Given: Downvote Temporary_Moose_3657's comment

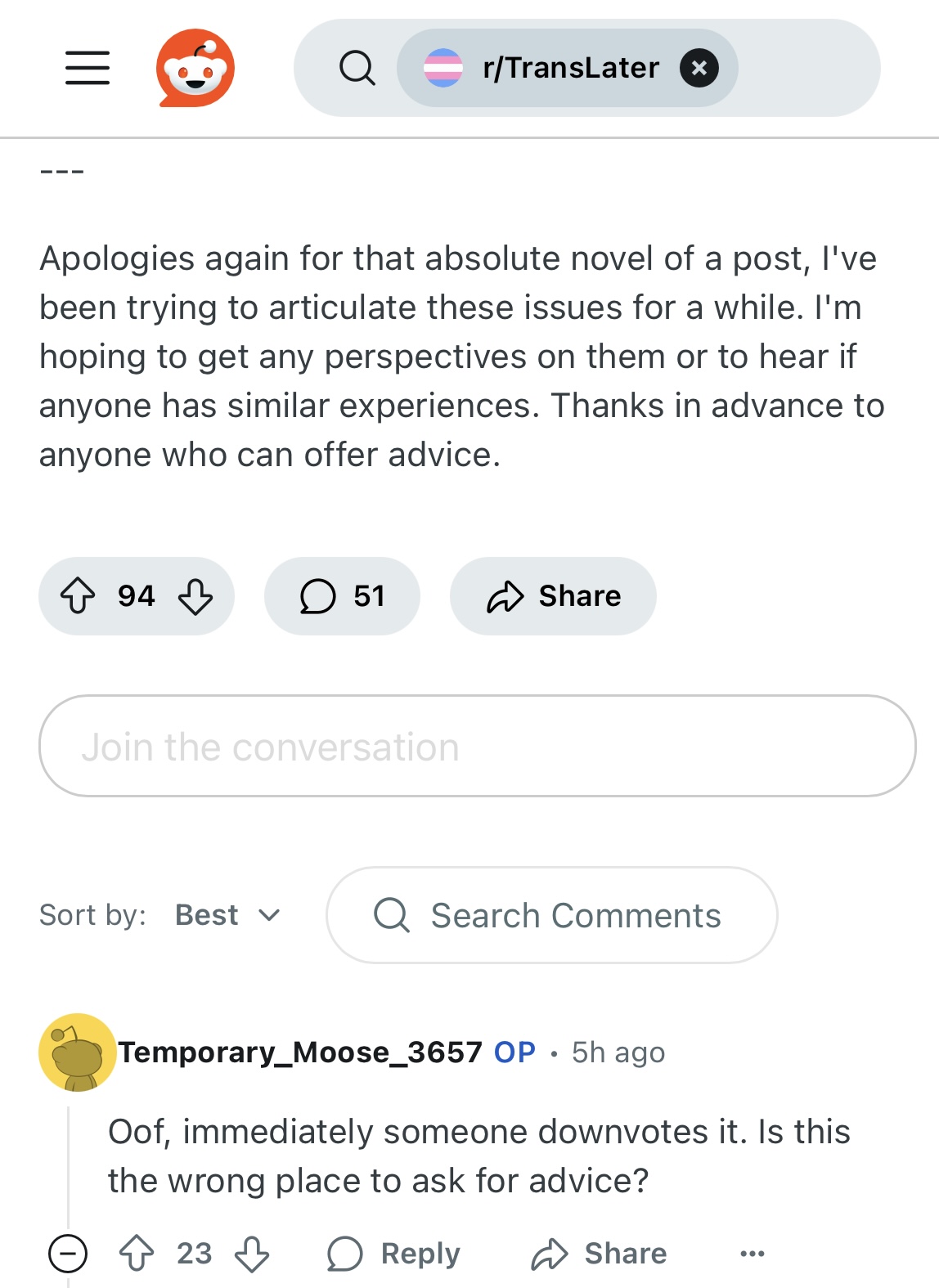Looking at the screenshot, I should click(x=252, y=1254).
